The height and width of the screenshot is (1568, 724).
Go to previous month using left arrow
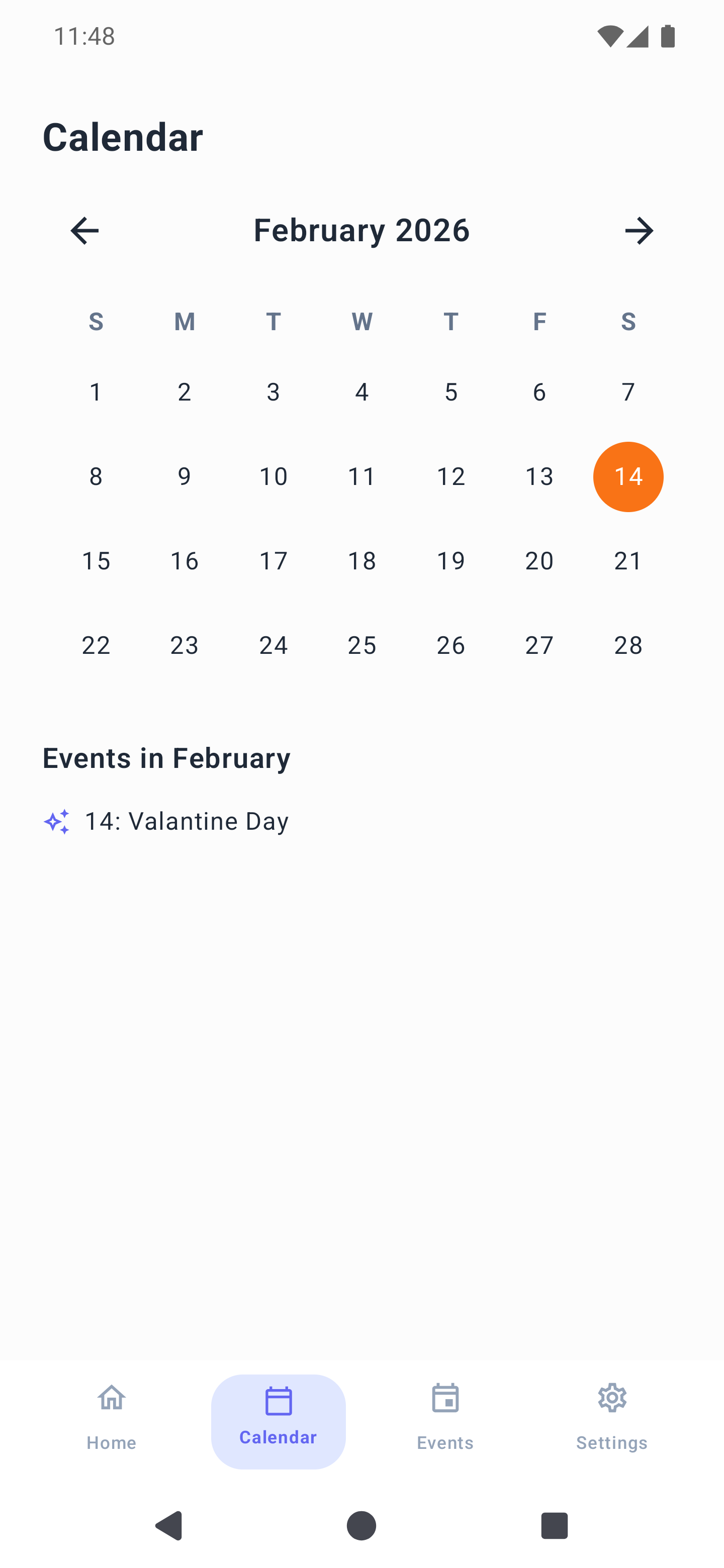point(84,231)
